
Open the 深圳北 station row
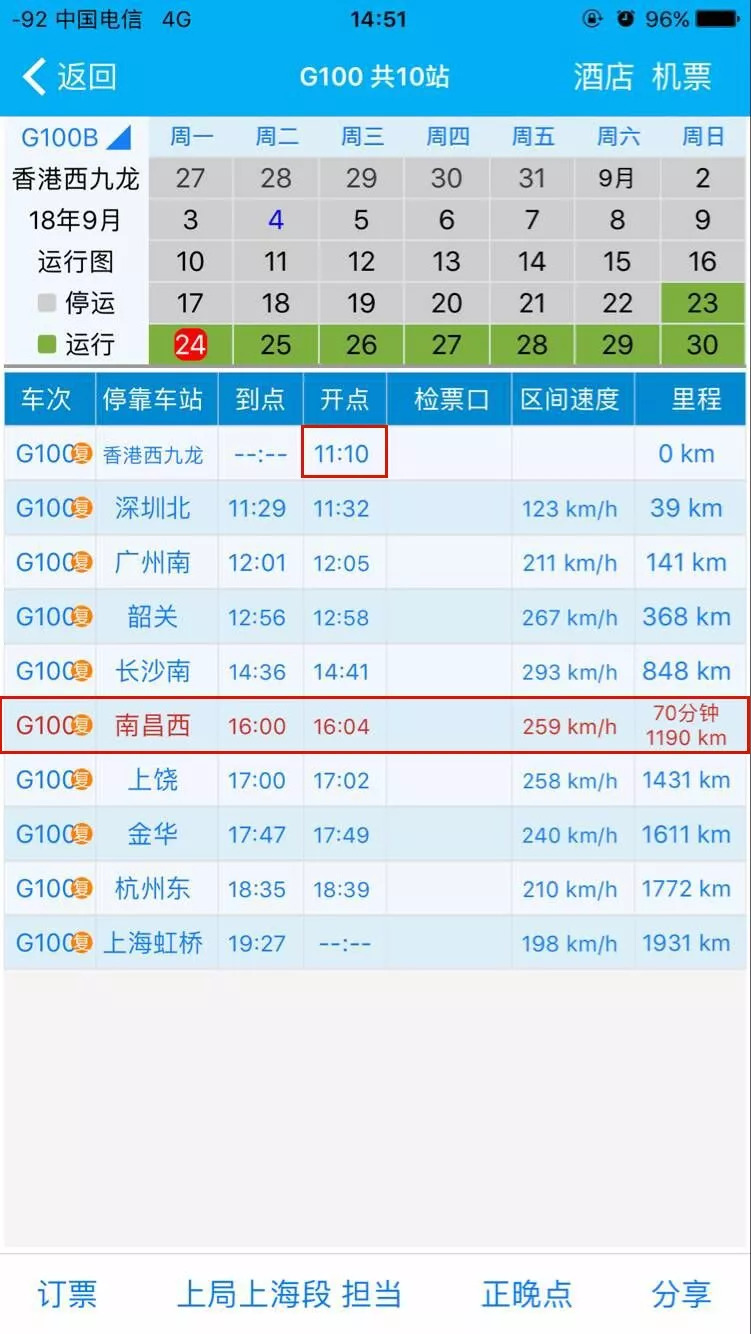[x=375, y=508]
